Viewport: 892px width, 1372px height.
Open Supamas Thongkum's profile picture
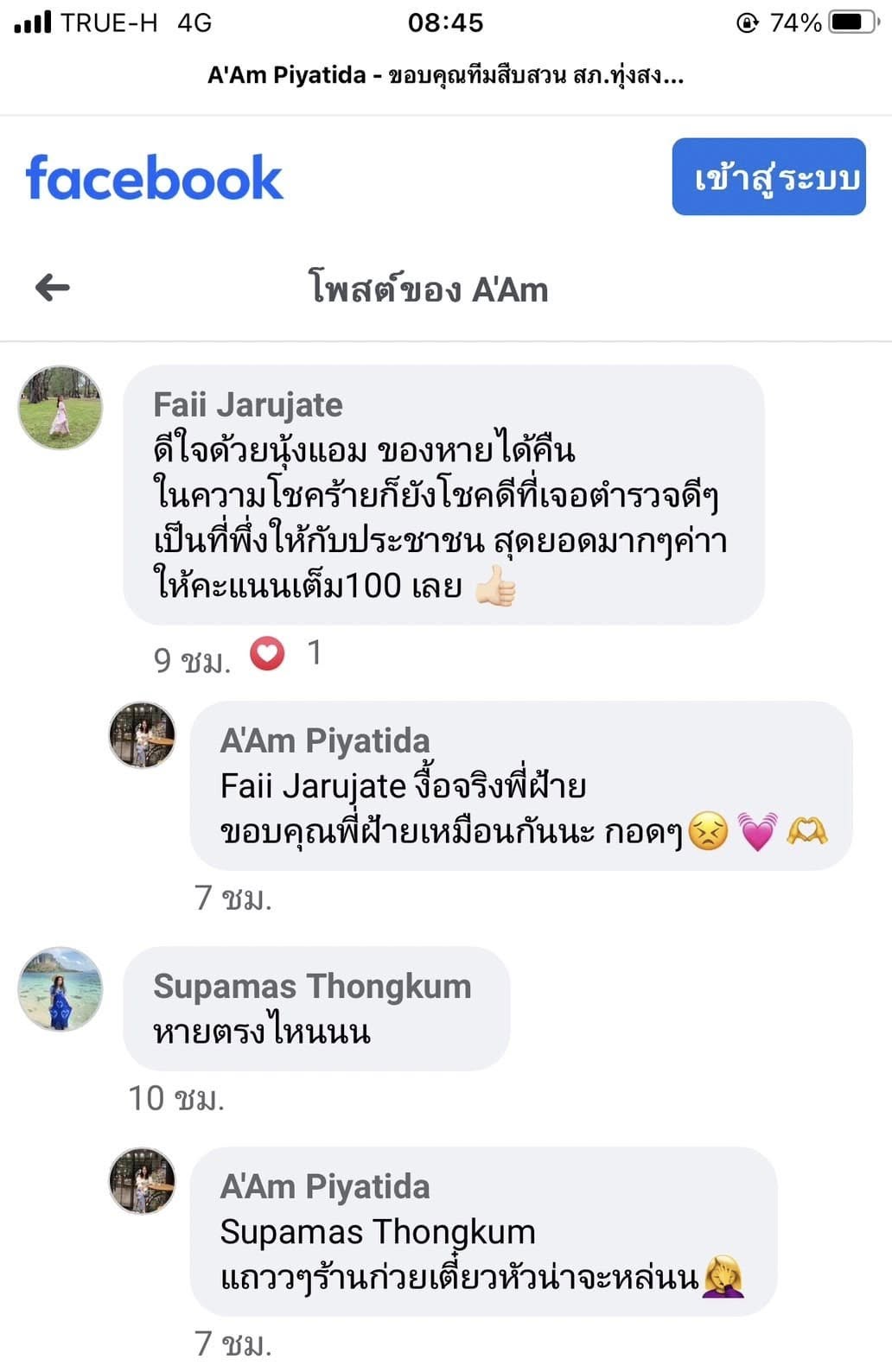(61, 988)
